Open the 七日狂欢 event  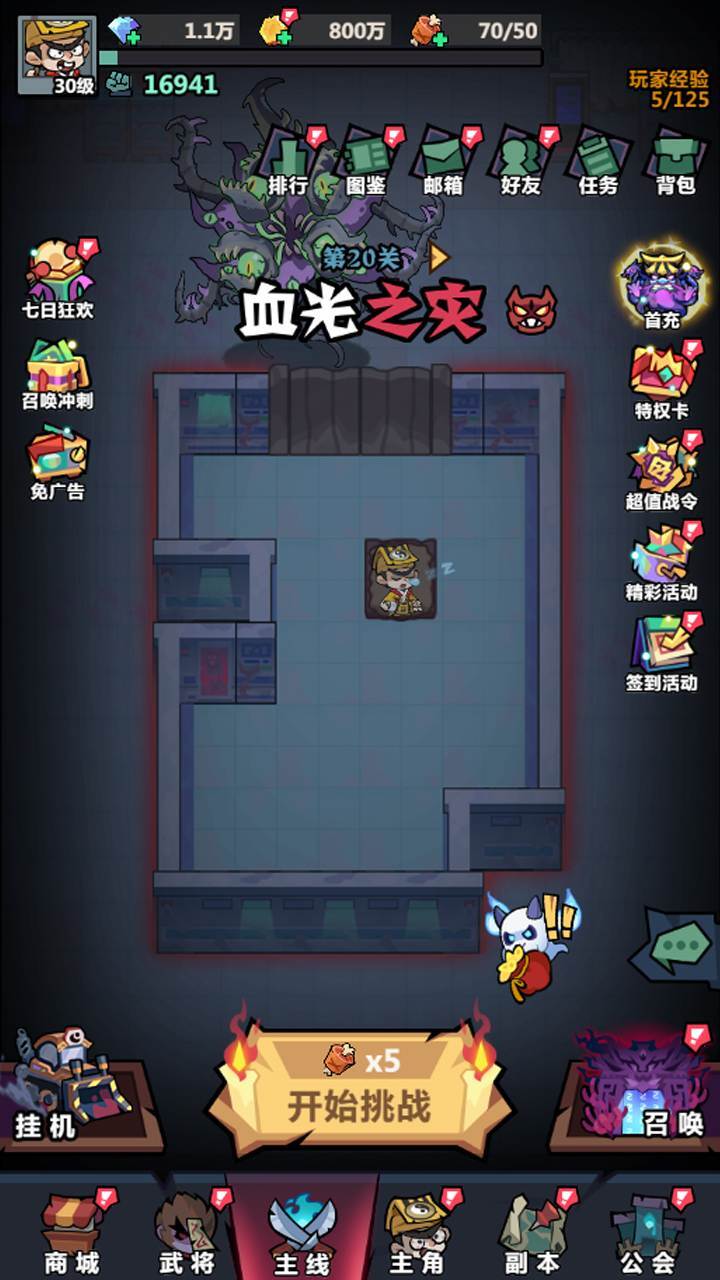click(58, 278)
